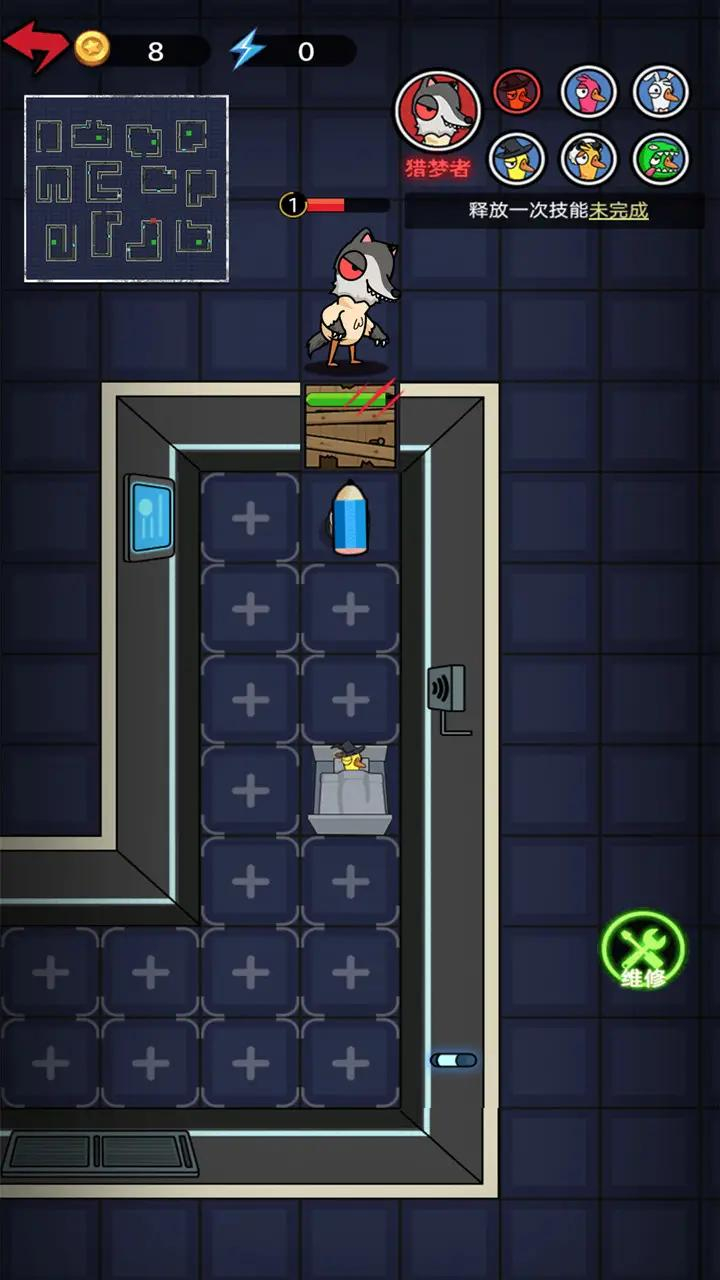Select the green crocodile player avatar
The width and height of the screenshot is (720, 1280).
660,158
